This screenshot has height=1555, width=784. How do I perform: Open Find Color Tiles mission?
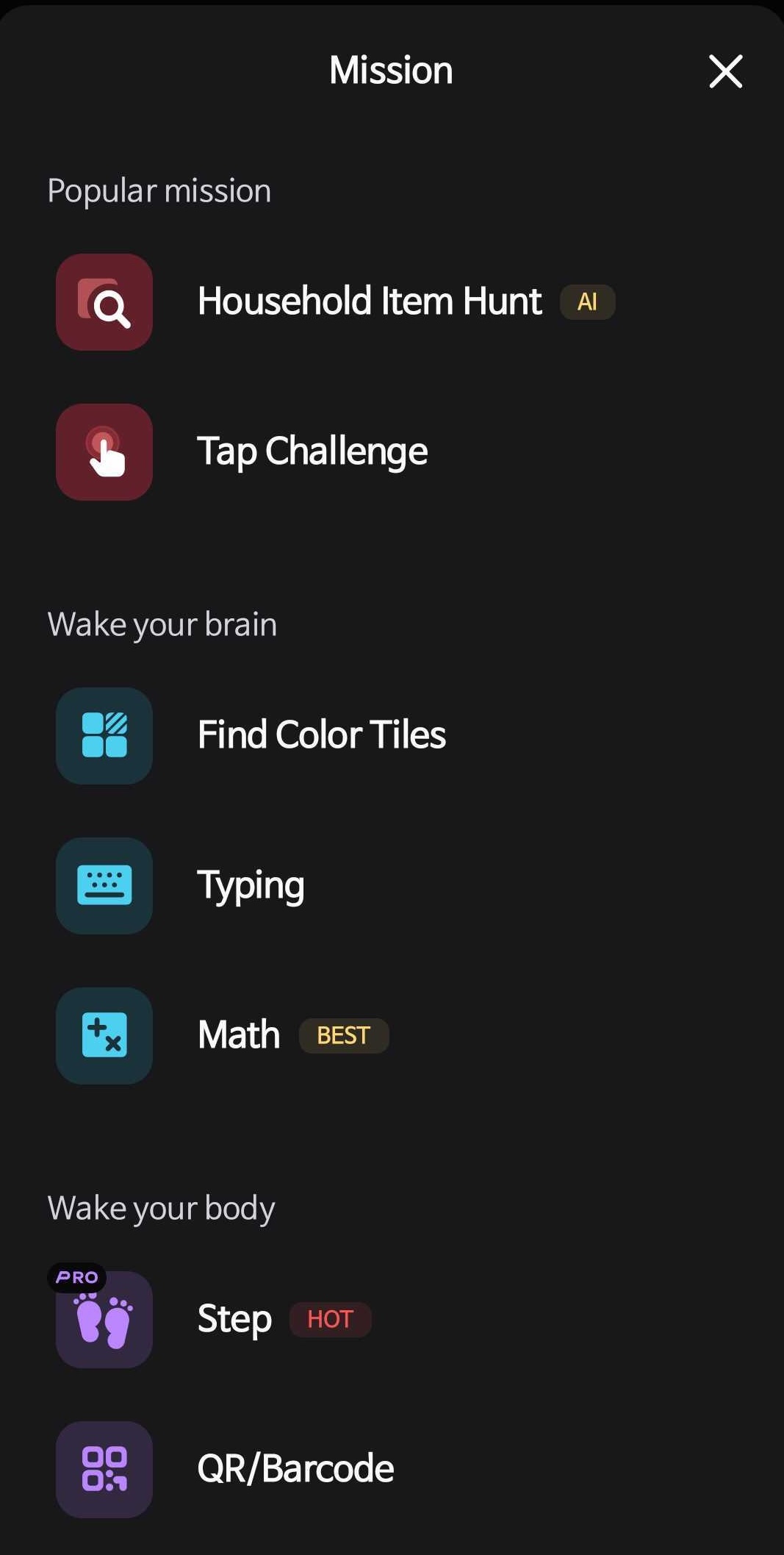click(321, 735)
